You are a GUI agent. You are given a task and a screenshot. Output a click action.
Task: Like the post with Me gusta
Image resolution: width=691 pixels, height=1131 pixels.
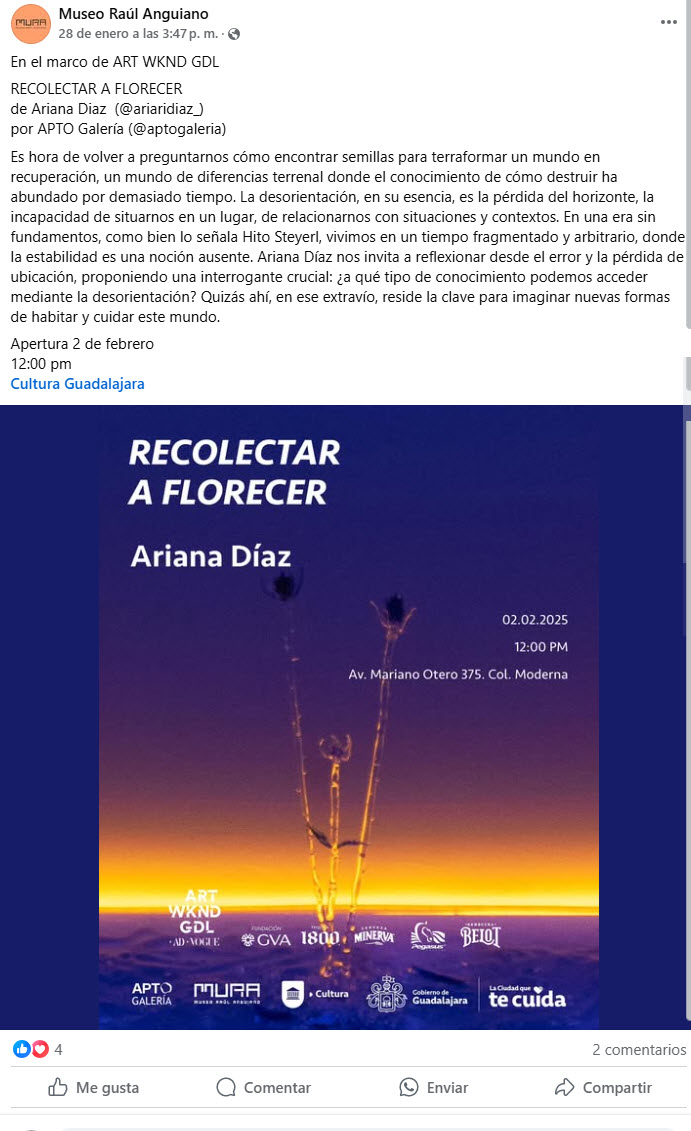(93, 1088)
